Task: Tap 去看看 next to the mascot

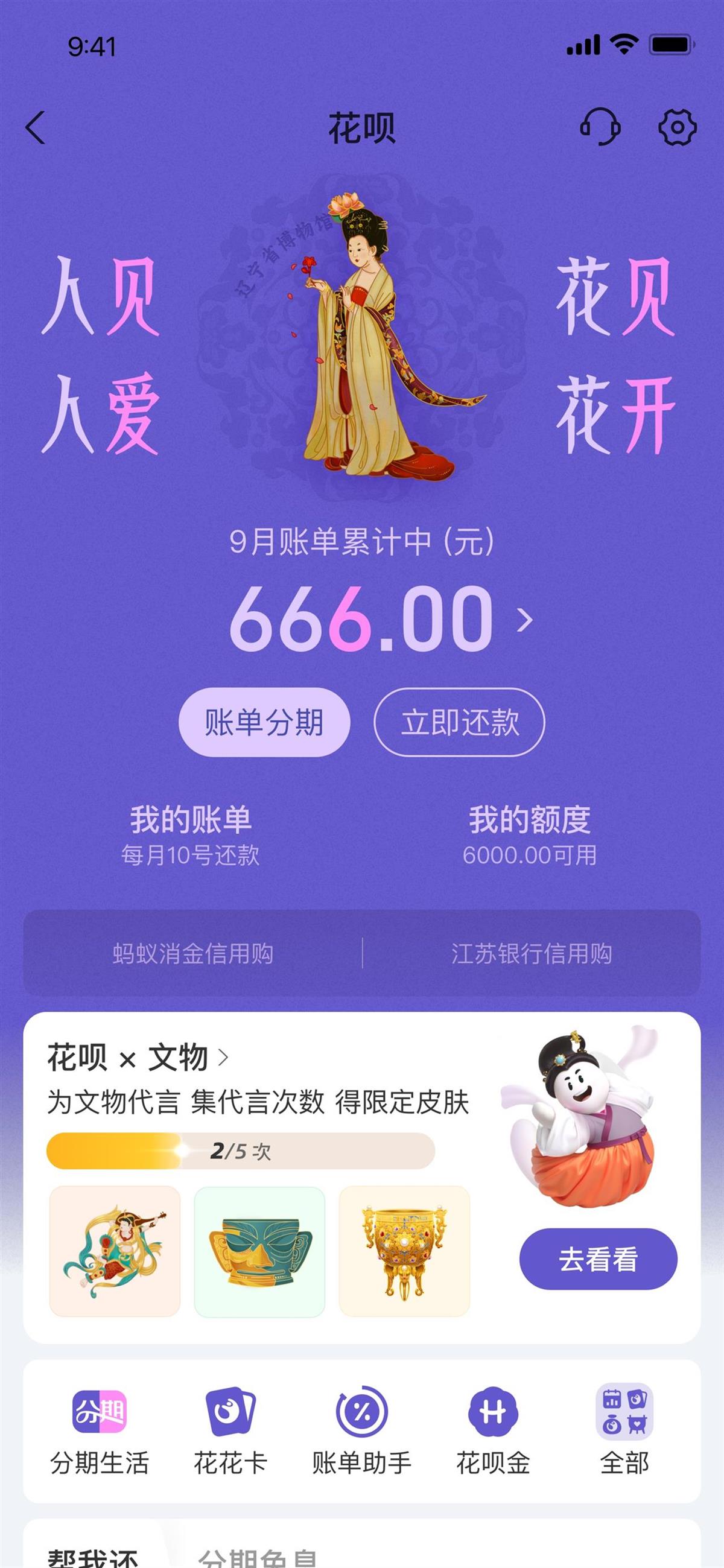Action: 597,1258
